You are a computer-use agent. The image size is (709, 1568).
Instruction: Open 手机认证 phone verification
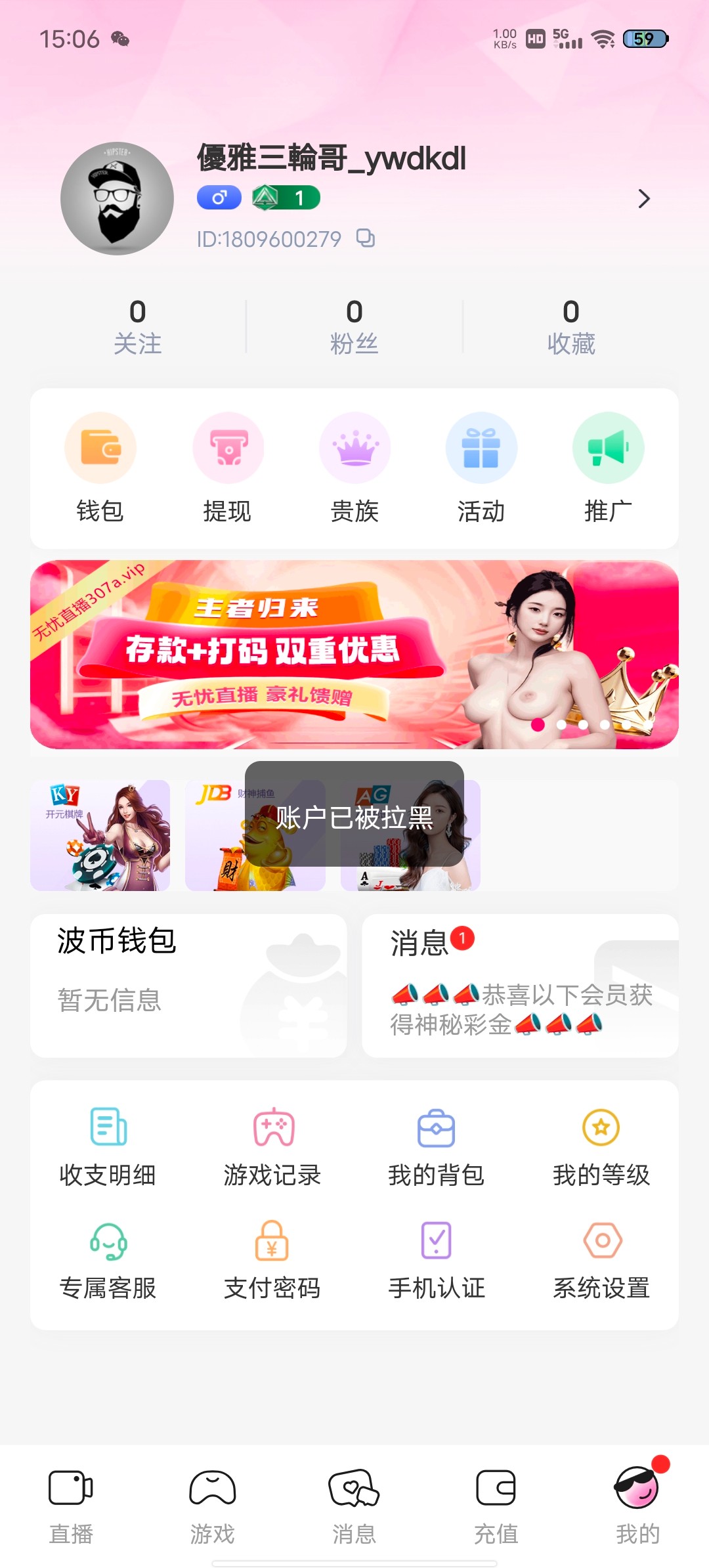(437, 1259)
